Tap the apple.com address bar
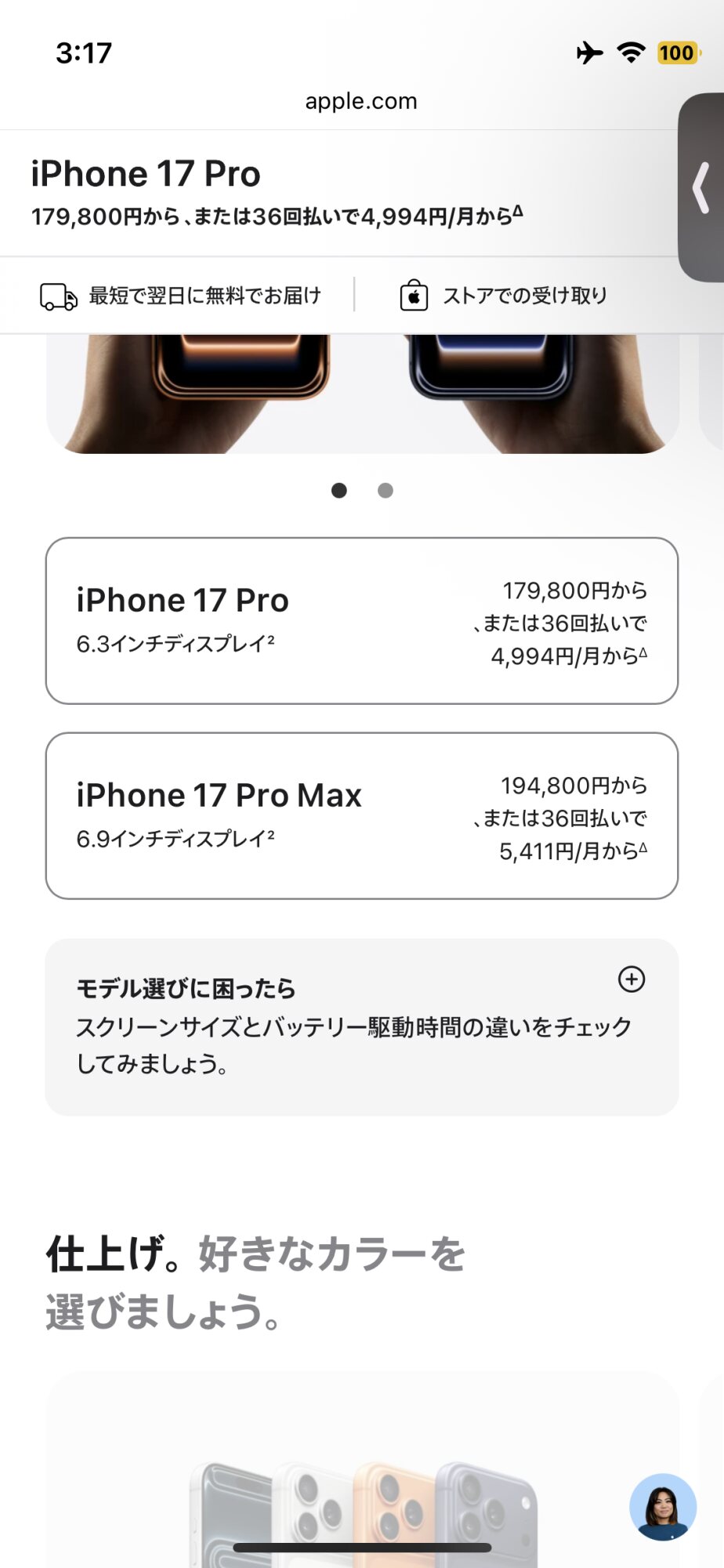 (x=361, y=101)
